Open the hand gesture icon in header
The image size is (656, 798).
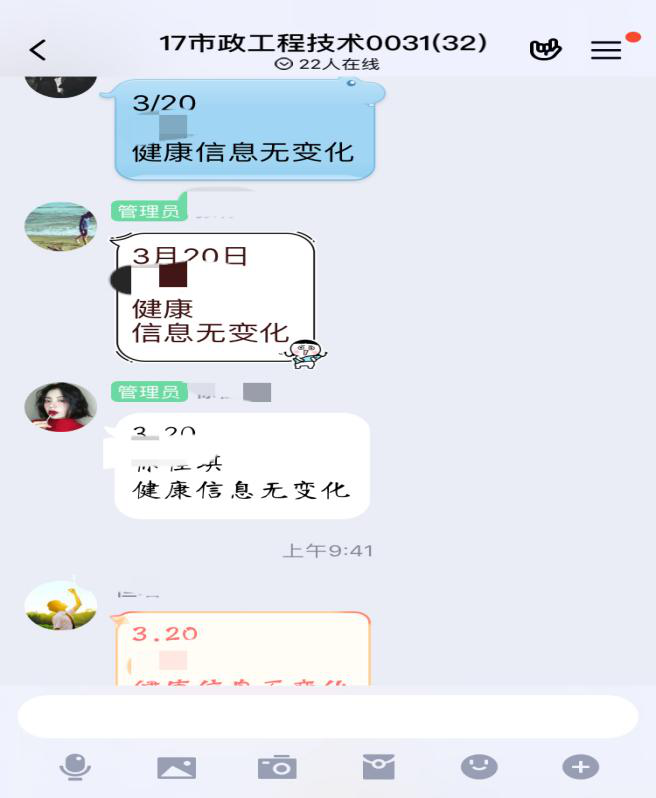coord(545,49)
